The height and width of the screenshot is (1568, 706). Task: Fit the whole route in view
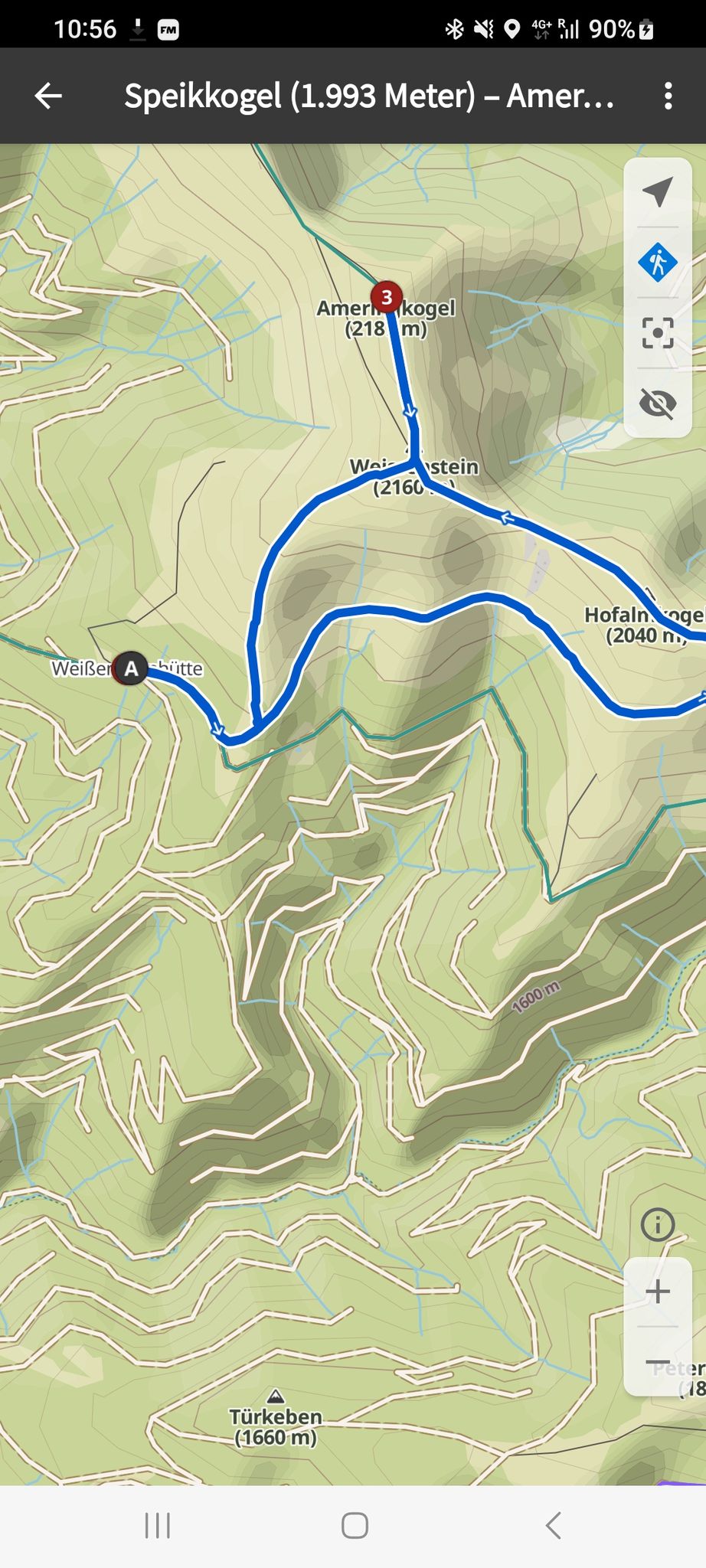(658, 333)
